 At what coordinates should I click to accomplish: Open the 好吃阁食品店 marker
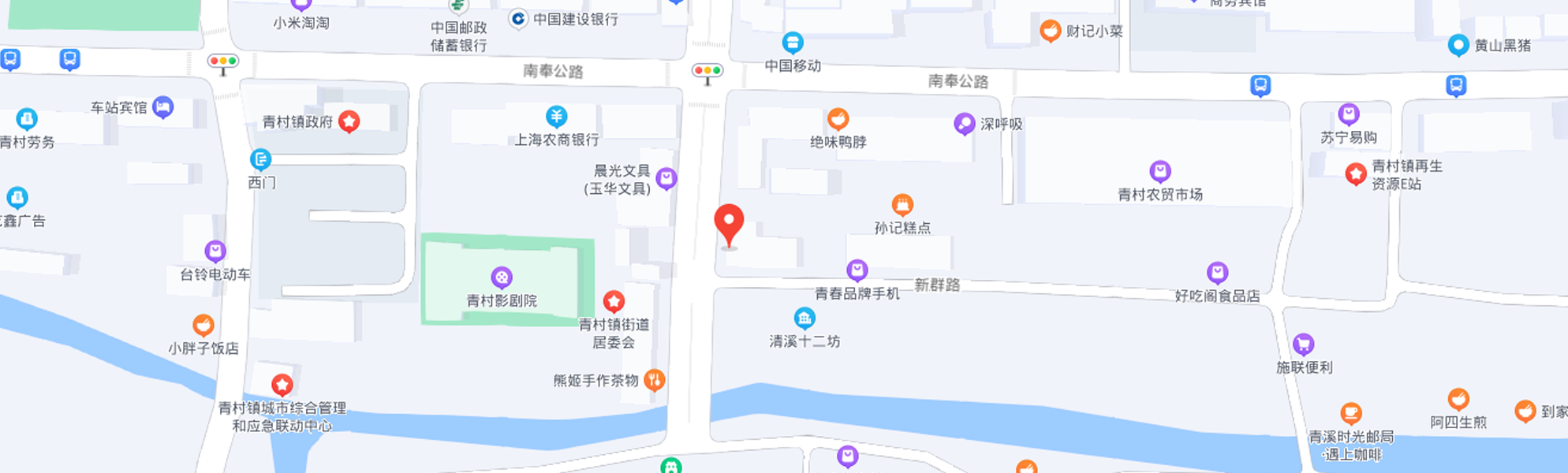pos(1217,274)
